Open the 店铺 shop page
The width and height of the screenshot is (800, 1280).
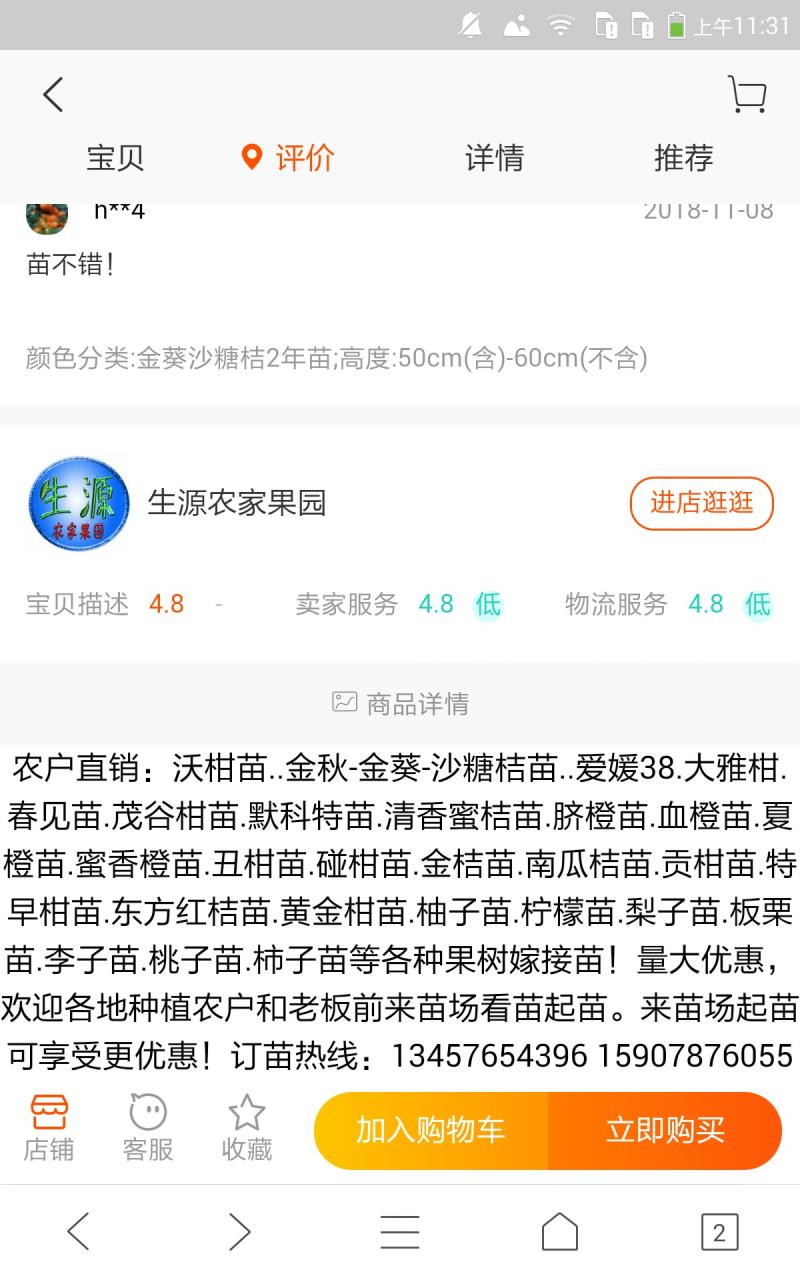point(48,1128)
